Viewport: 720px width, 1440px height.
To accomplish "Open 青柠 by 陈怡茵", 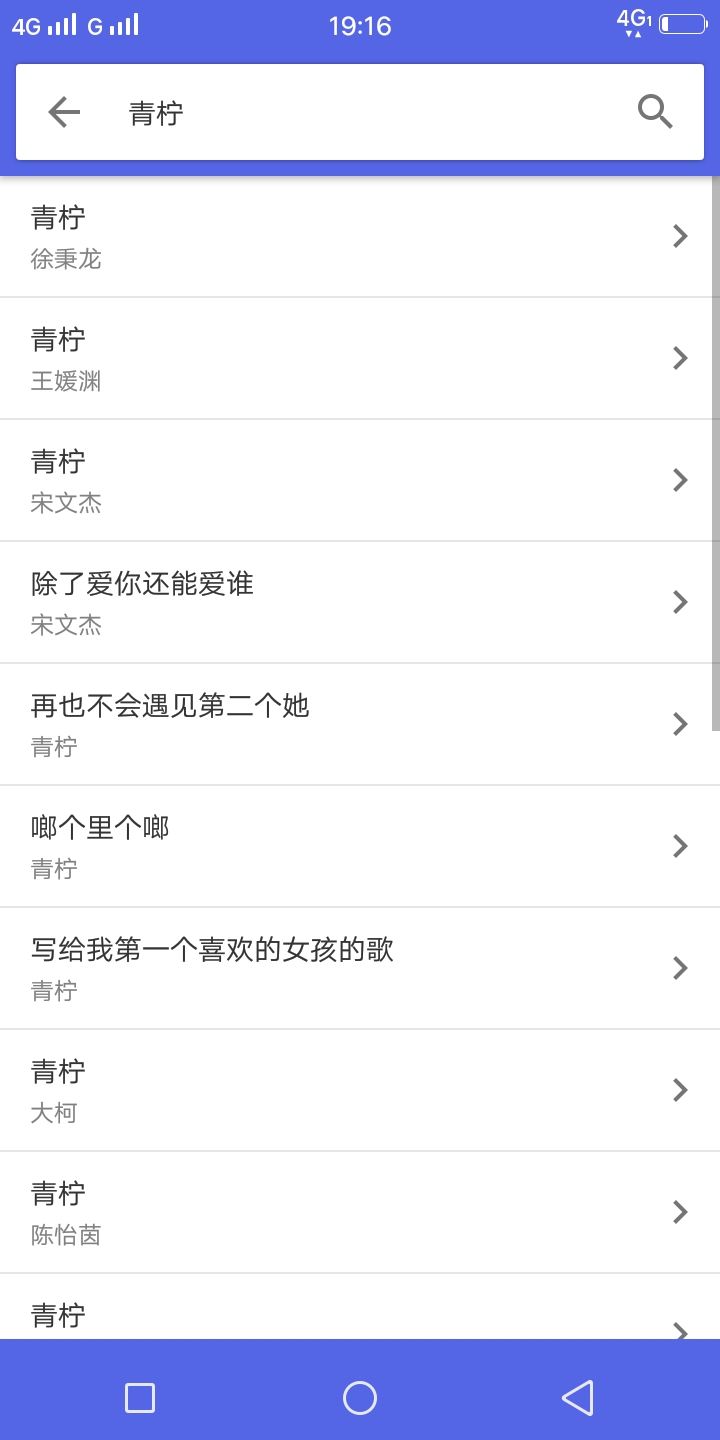I will pos(360,1212).
